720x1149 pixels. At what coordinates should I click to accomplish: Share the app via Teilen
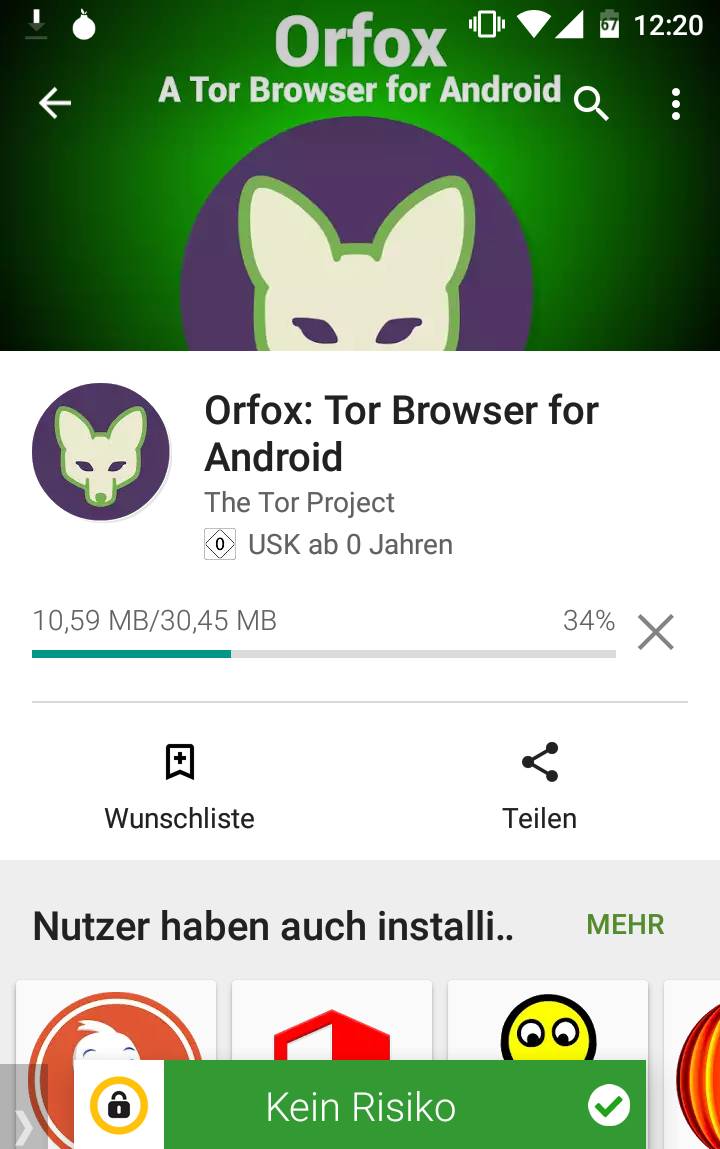point(540,787)
